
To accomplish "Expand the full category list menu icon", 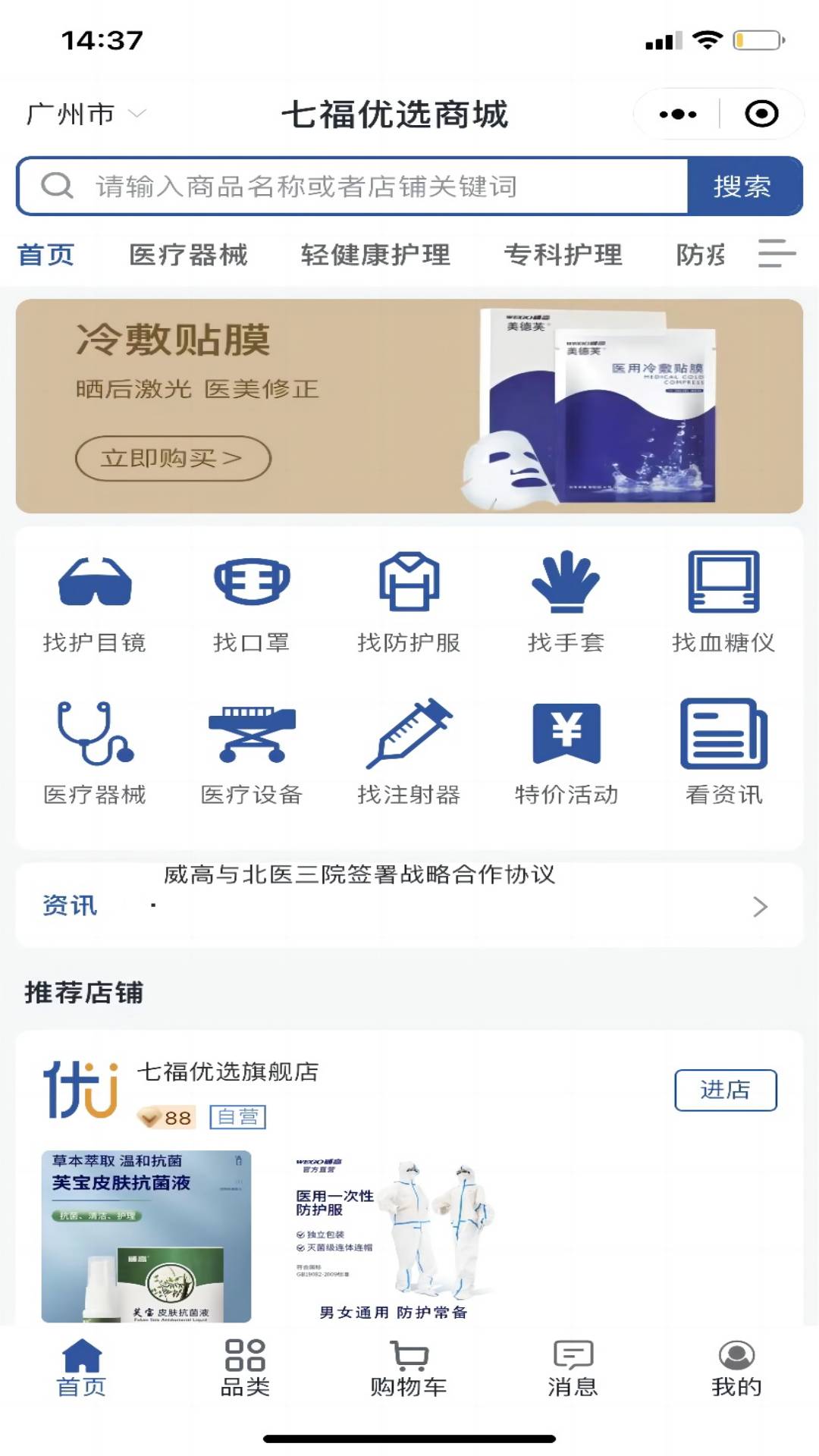I will click(x=777, y=254).
